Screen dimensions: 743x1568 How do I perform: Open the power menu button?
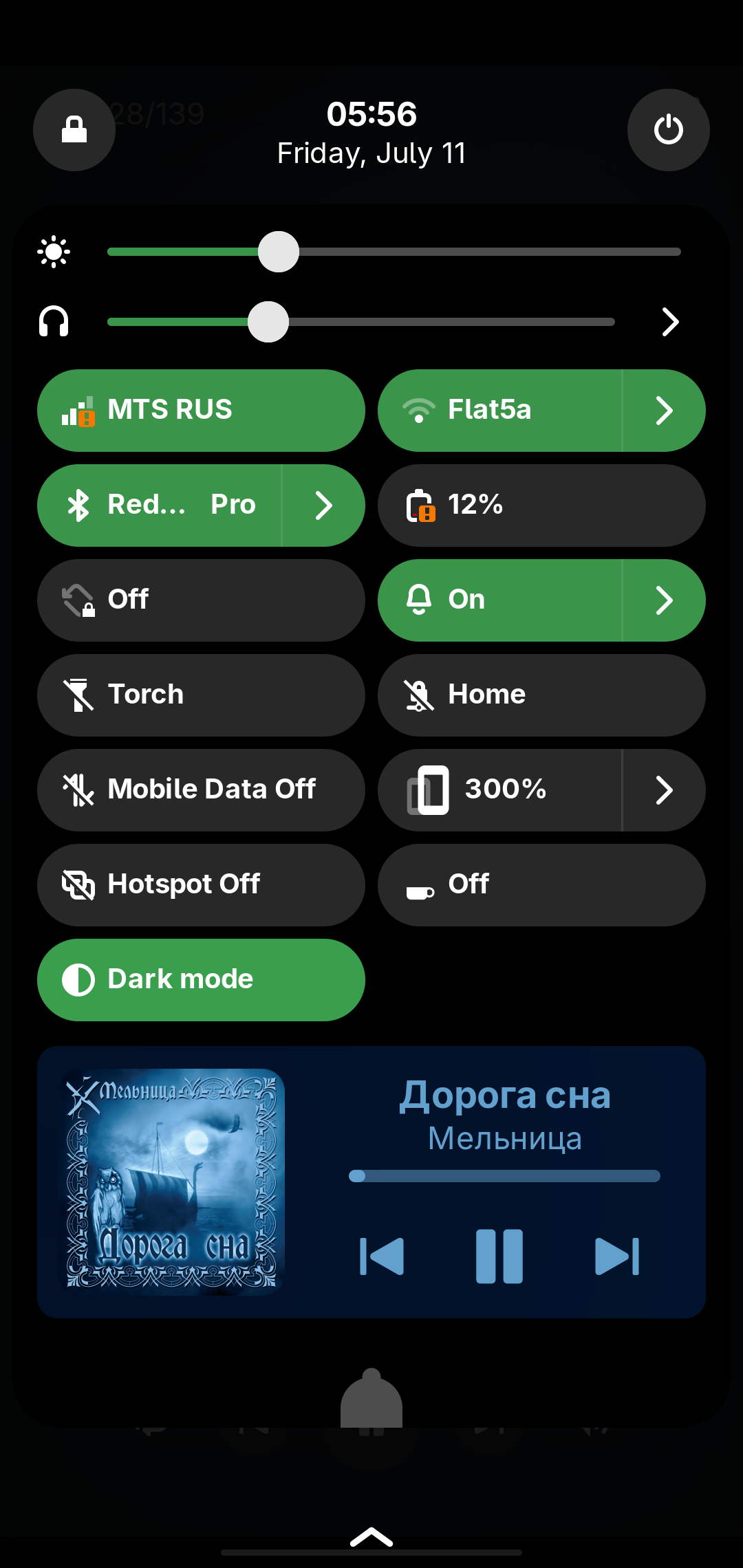pos(668,129)
